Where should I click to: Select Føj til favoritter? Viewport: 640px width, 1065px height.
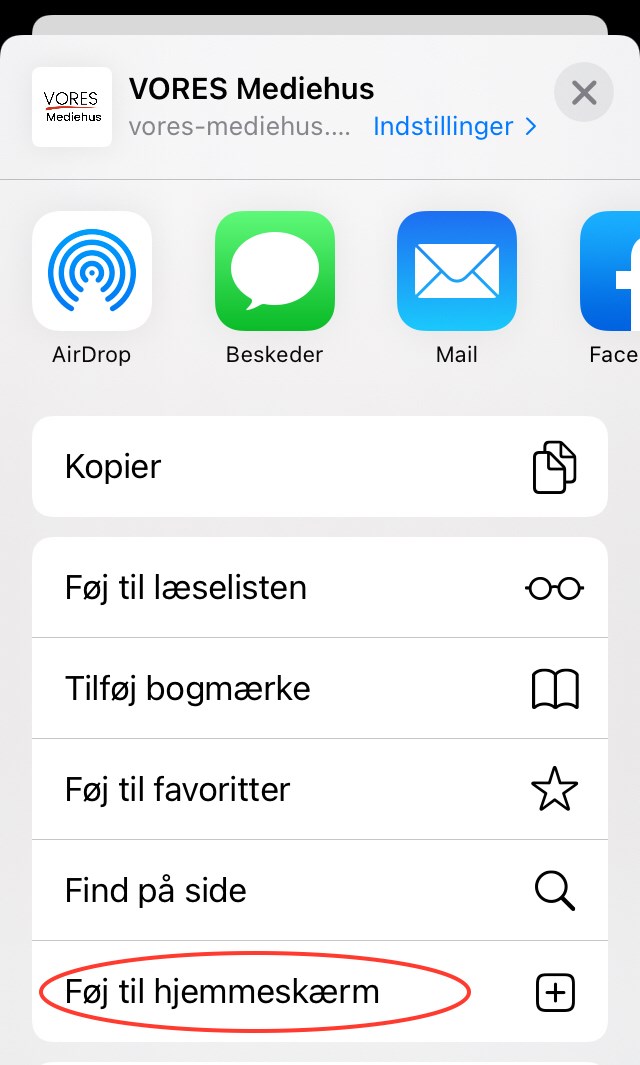coord(320,789)
